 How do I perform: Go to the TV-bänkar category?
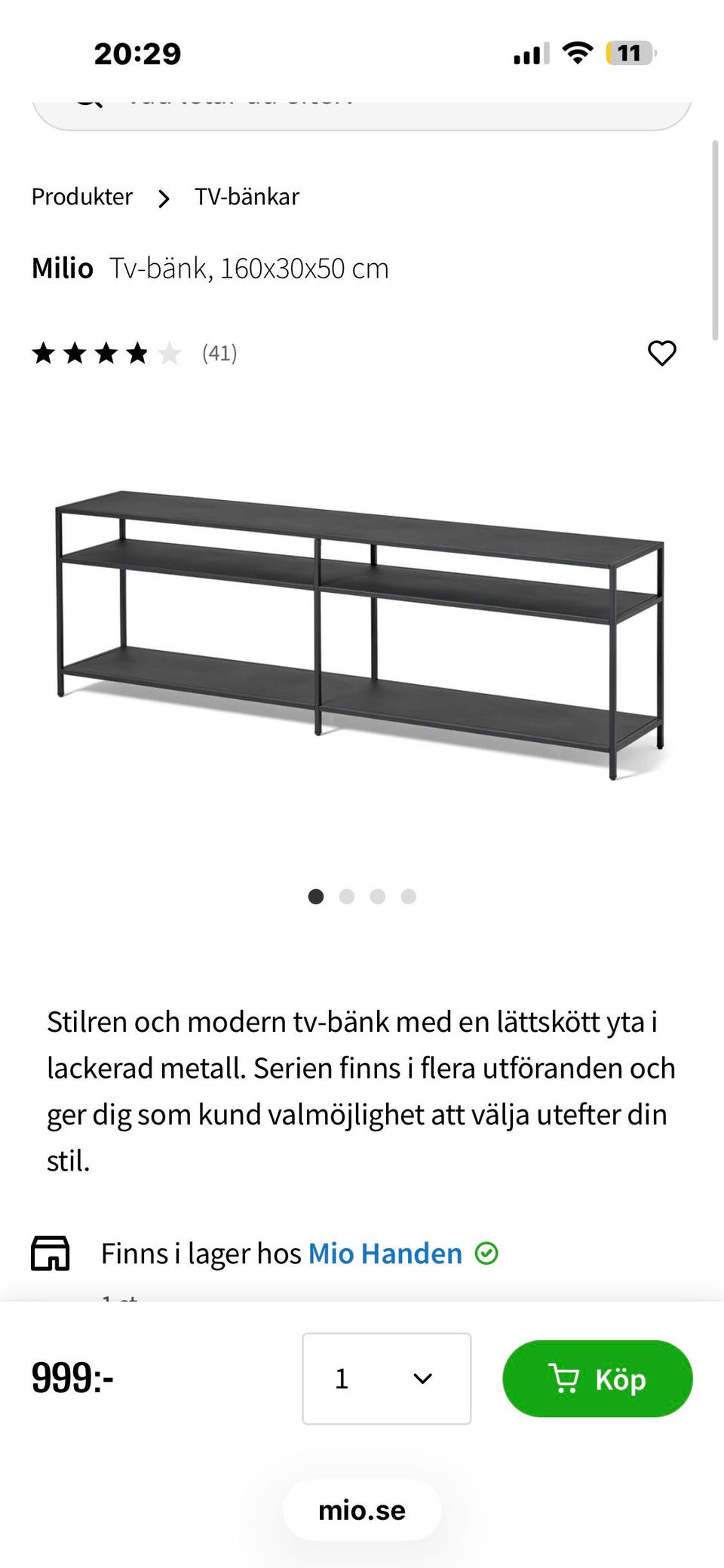247,197
